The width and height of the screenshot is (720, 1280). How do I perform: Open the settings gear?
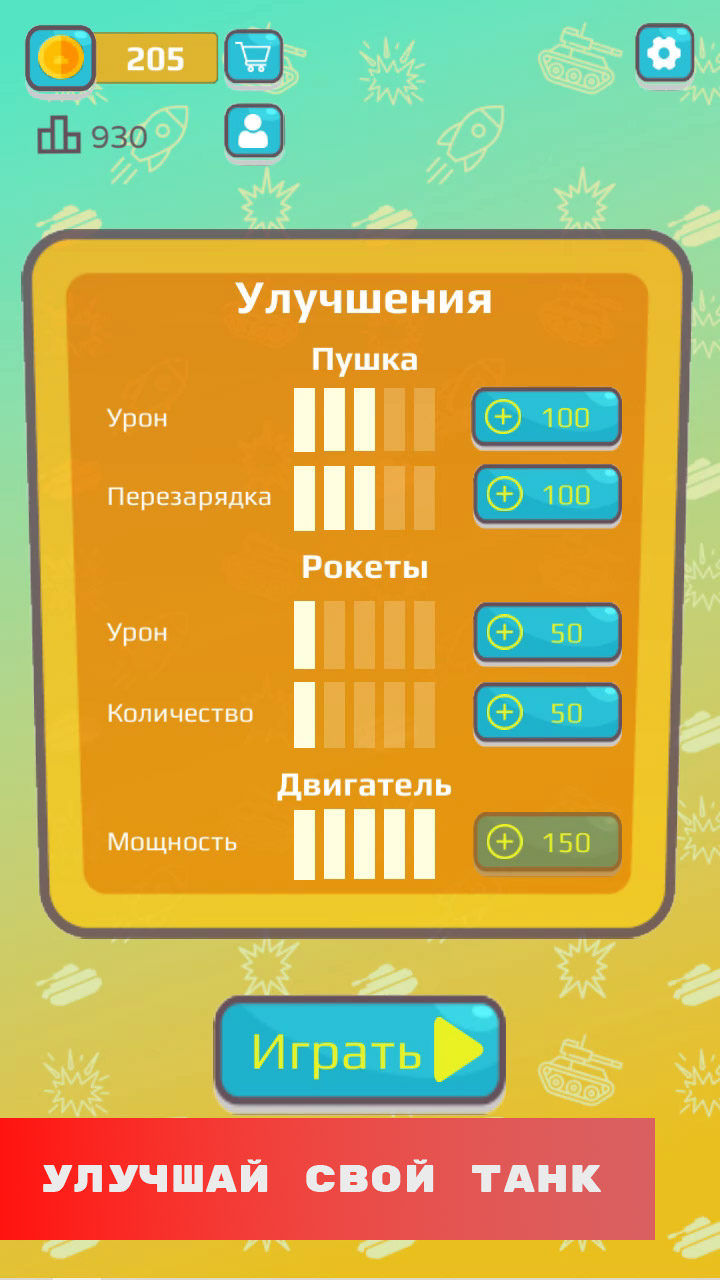pos(665,54)
